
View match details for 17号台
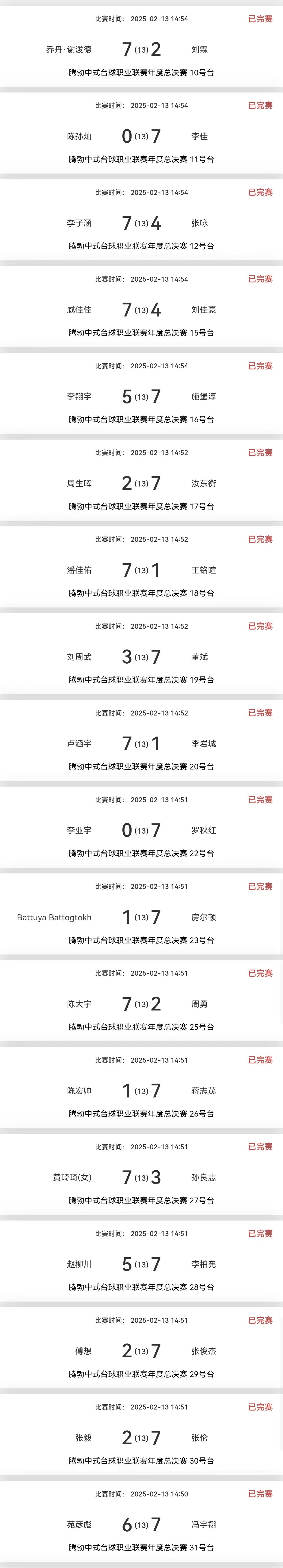tap(141, 483)
